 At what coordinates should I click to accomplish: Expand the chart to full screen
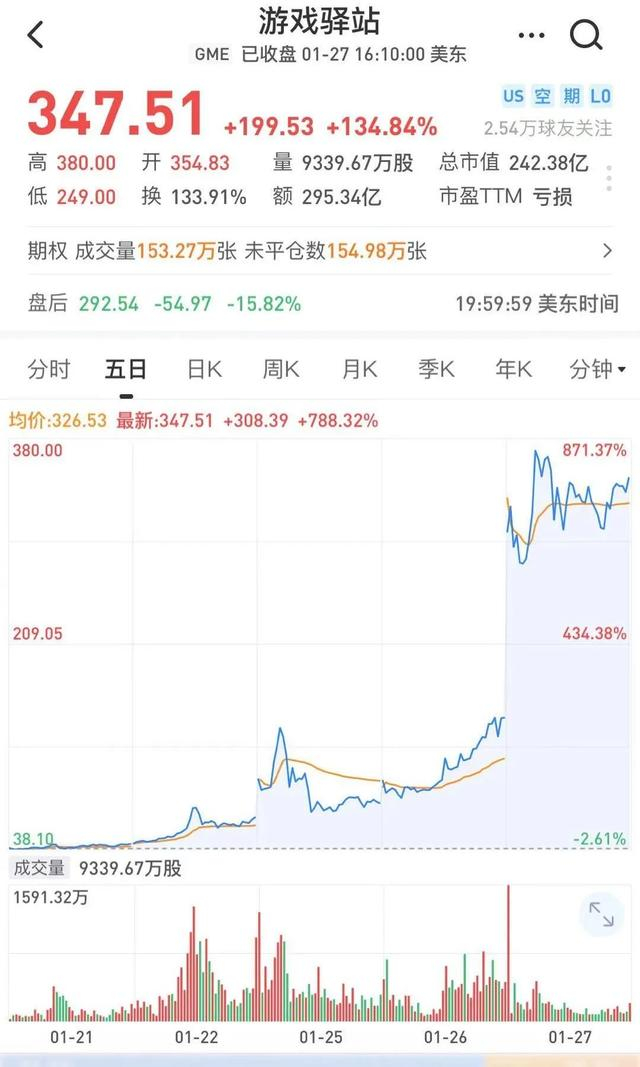601,914
